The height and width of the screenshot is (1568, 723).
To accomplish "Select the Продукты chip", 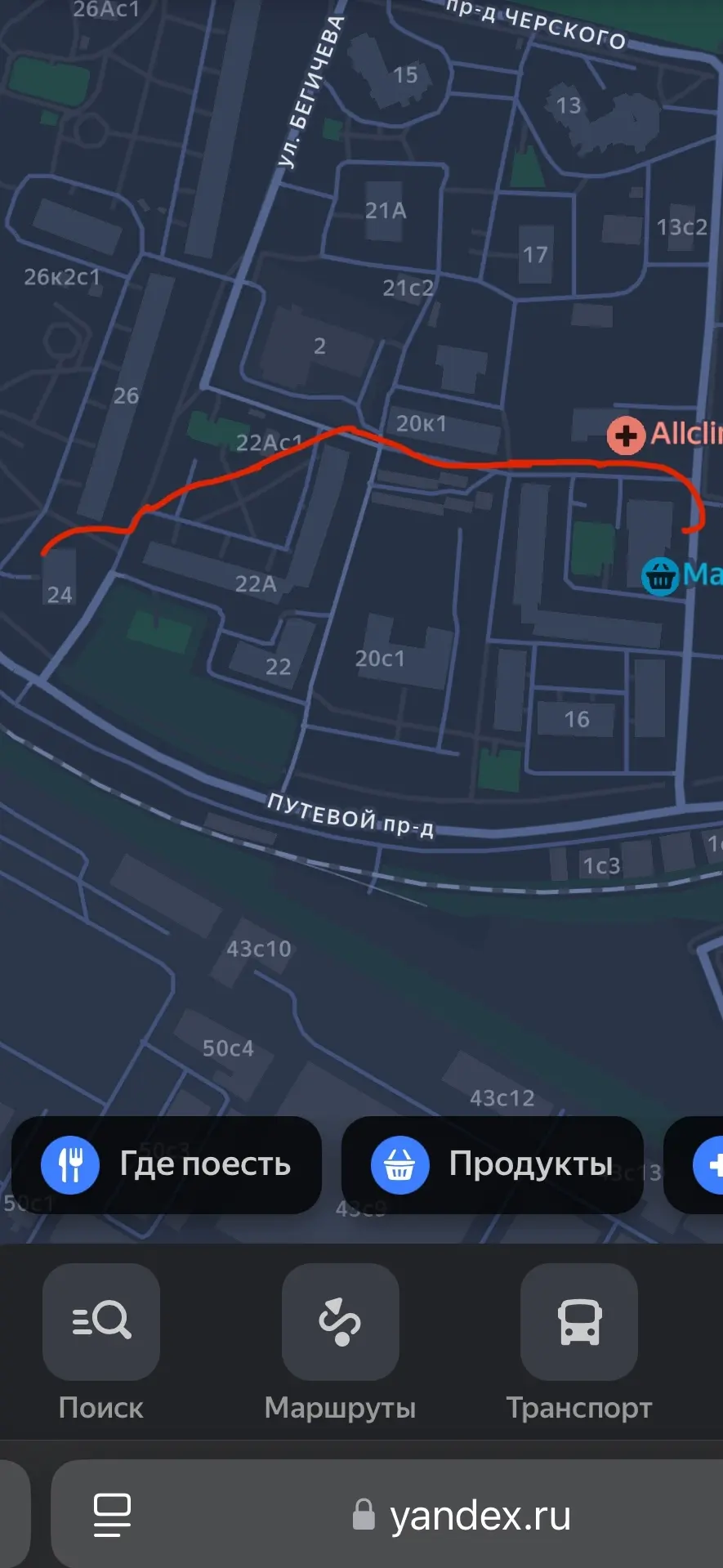I will (x=492, y=1164).
